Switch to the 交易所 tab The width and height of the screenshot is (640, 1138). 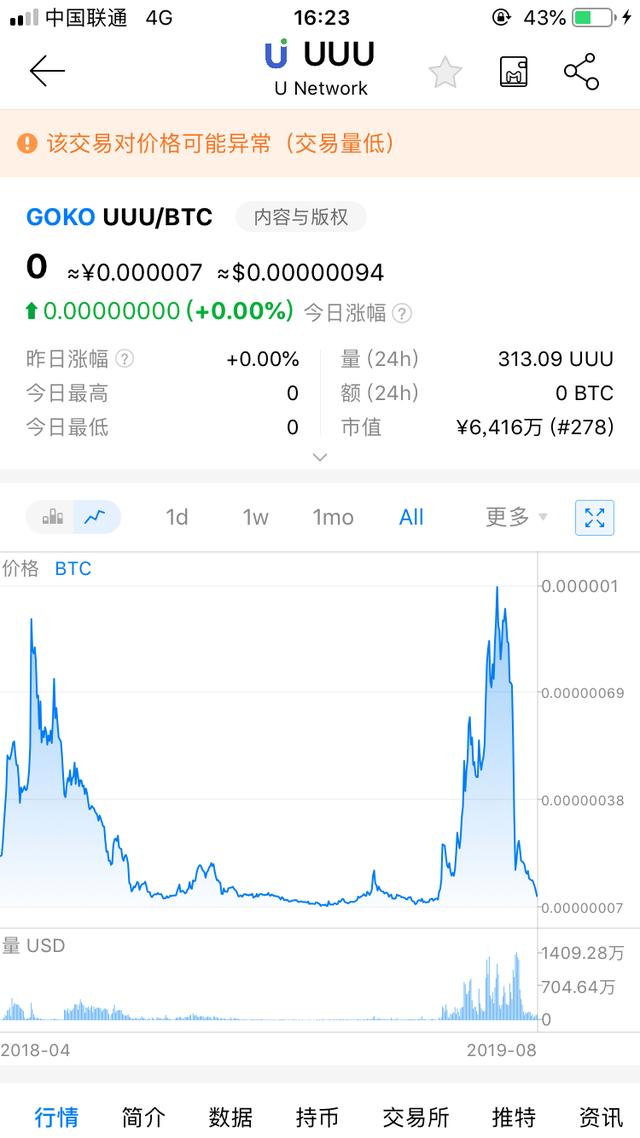pos(416,1116)
